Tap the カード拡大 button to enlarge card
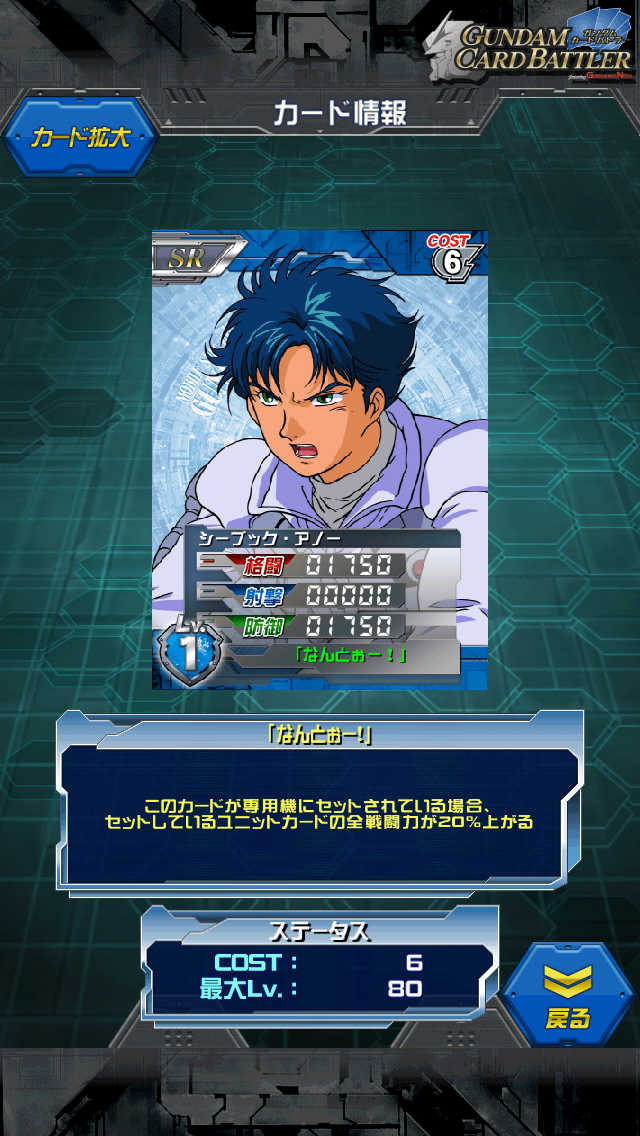Image resolution: width=640 pixels, height=1136 pixels. (81, 137)
